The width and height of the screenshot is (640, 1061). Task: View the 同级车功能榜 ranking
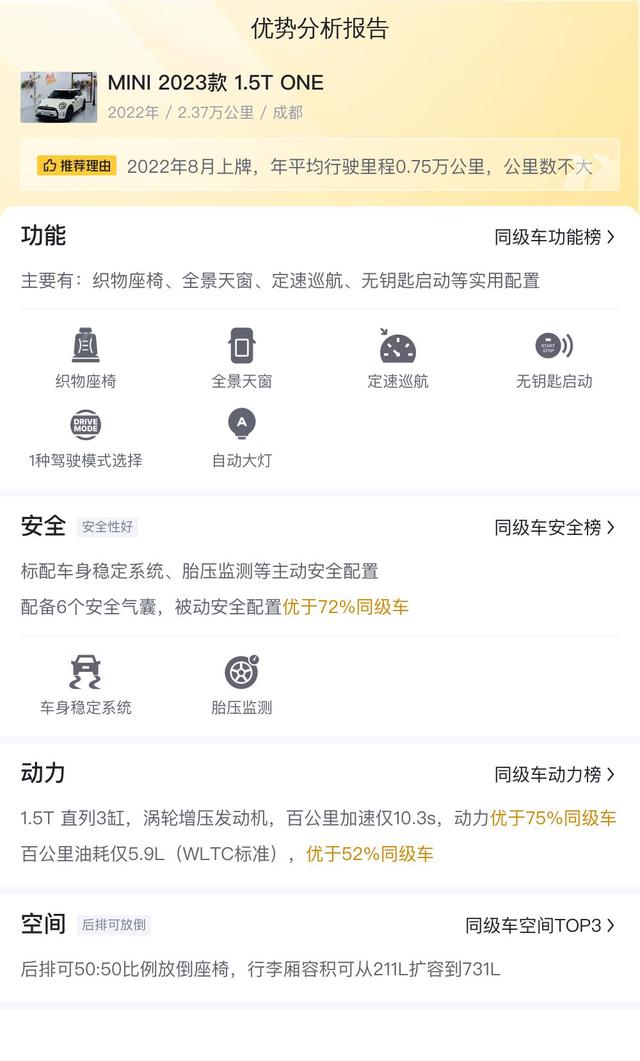pos(554,237)
